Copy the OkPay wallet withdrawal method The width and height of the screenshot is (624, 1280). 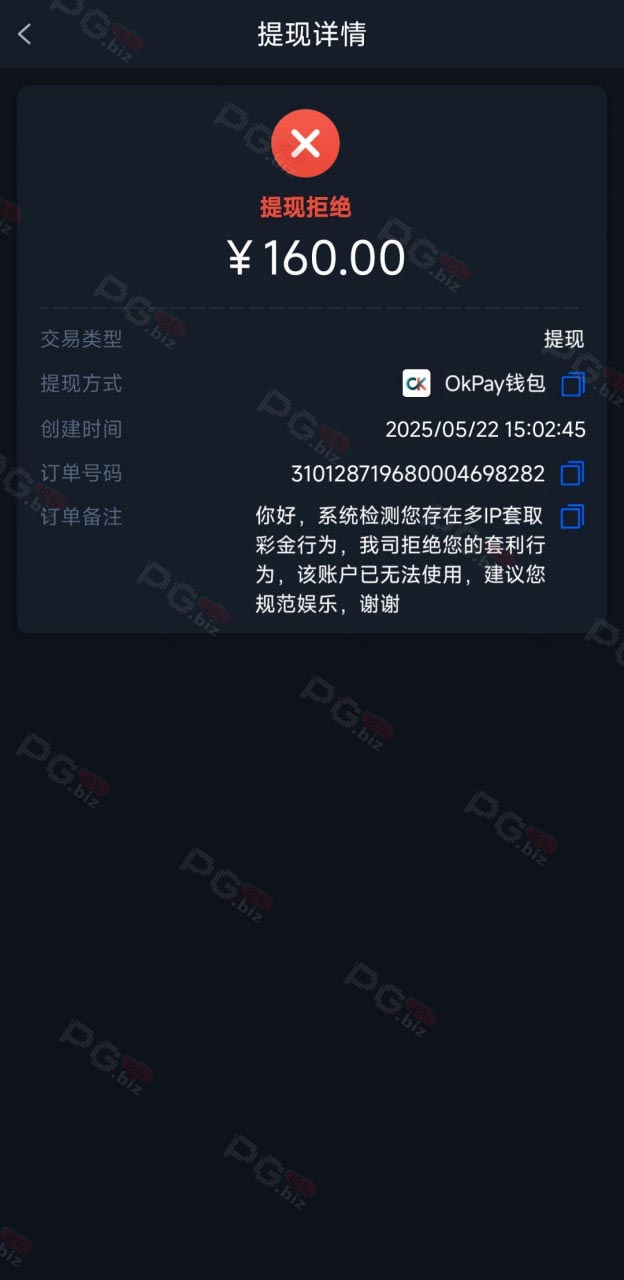[572, 384]
